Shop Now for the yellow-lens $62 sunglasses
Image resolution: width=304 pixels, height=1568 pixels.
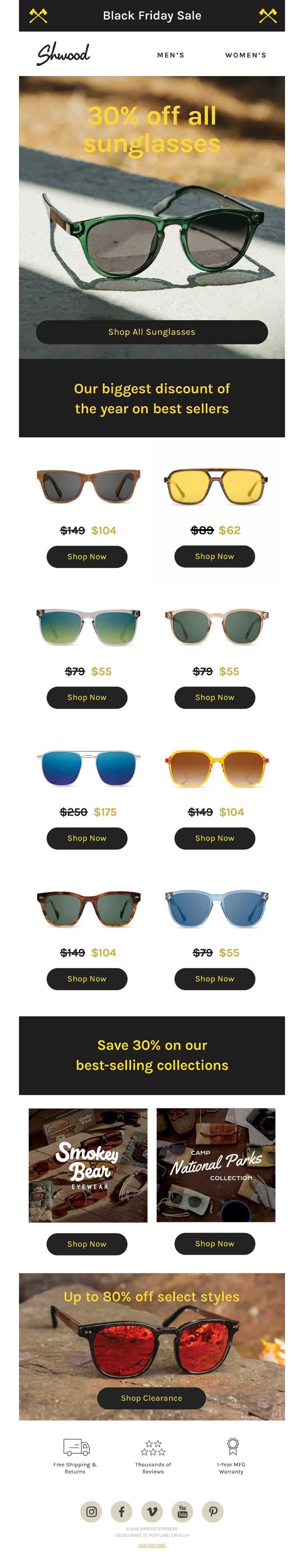tap(214, 556)
